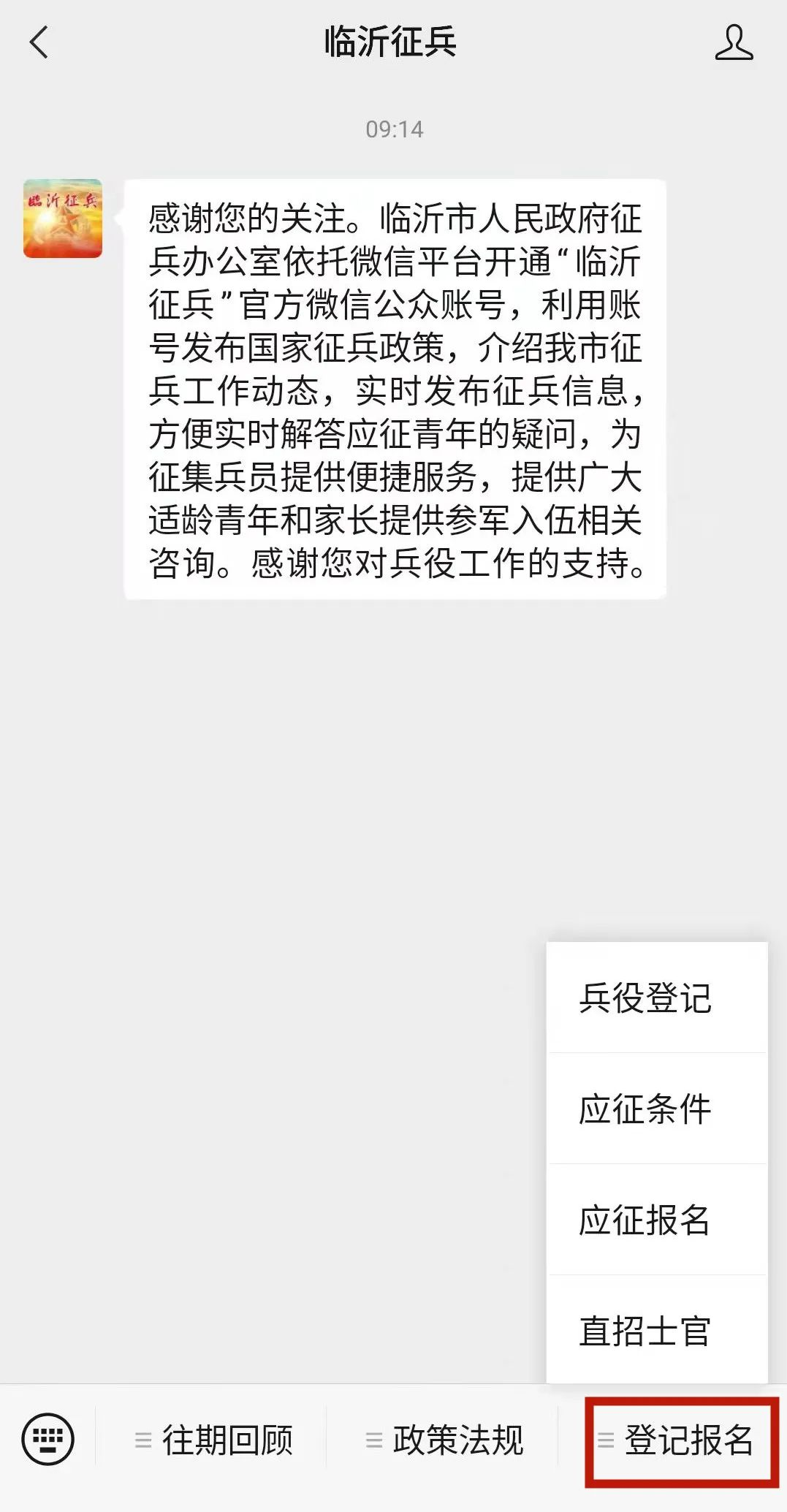Open 应征条件 menu item

click(x=657, y=1109)
